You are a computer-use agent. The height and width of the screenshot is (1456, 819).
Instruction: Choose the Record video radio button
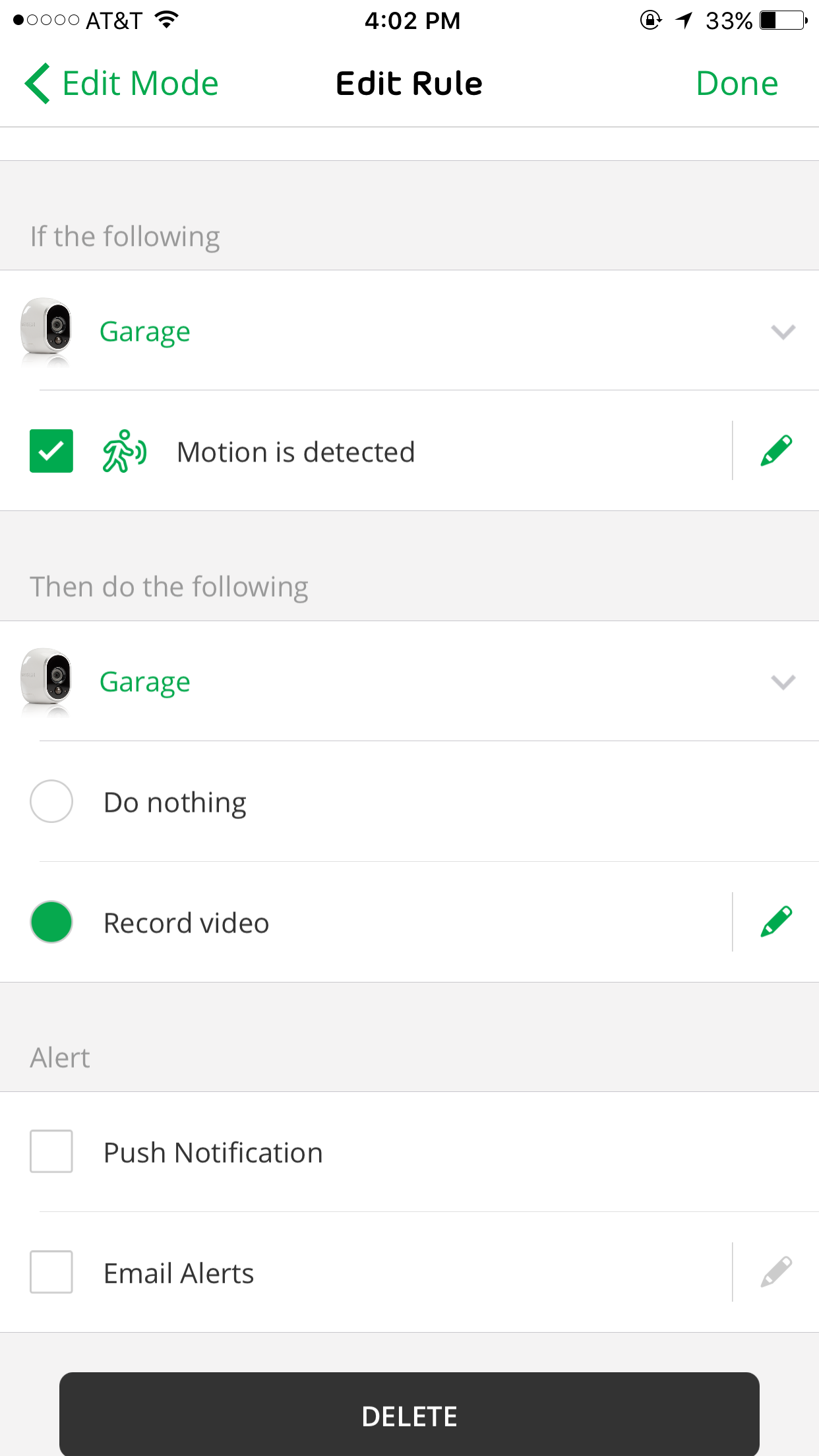point(51,922)
